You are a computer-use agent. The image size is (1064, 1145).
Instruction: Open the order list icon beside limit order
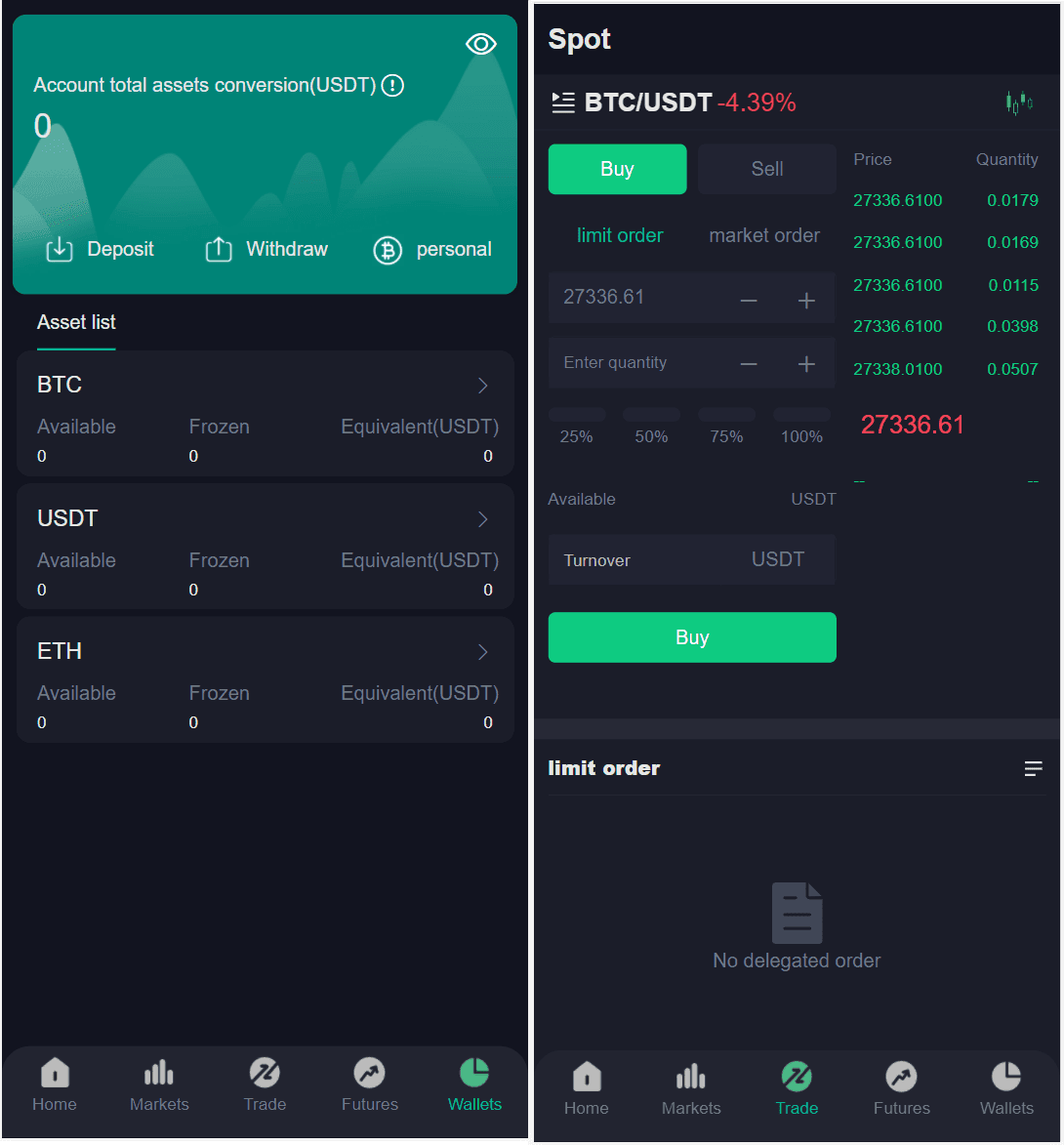point(1033,769)
